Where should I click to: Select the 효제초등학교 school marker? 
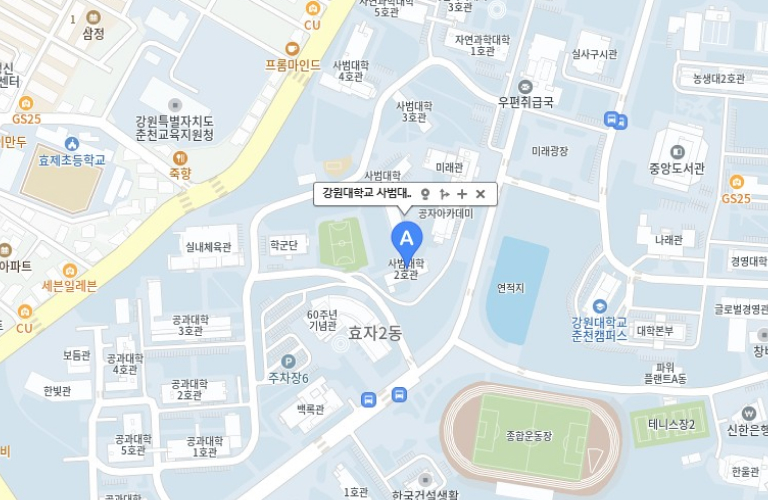tap(71, 143)
